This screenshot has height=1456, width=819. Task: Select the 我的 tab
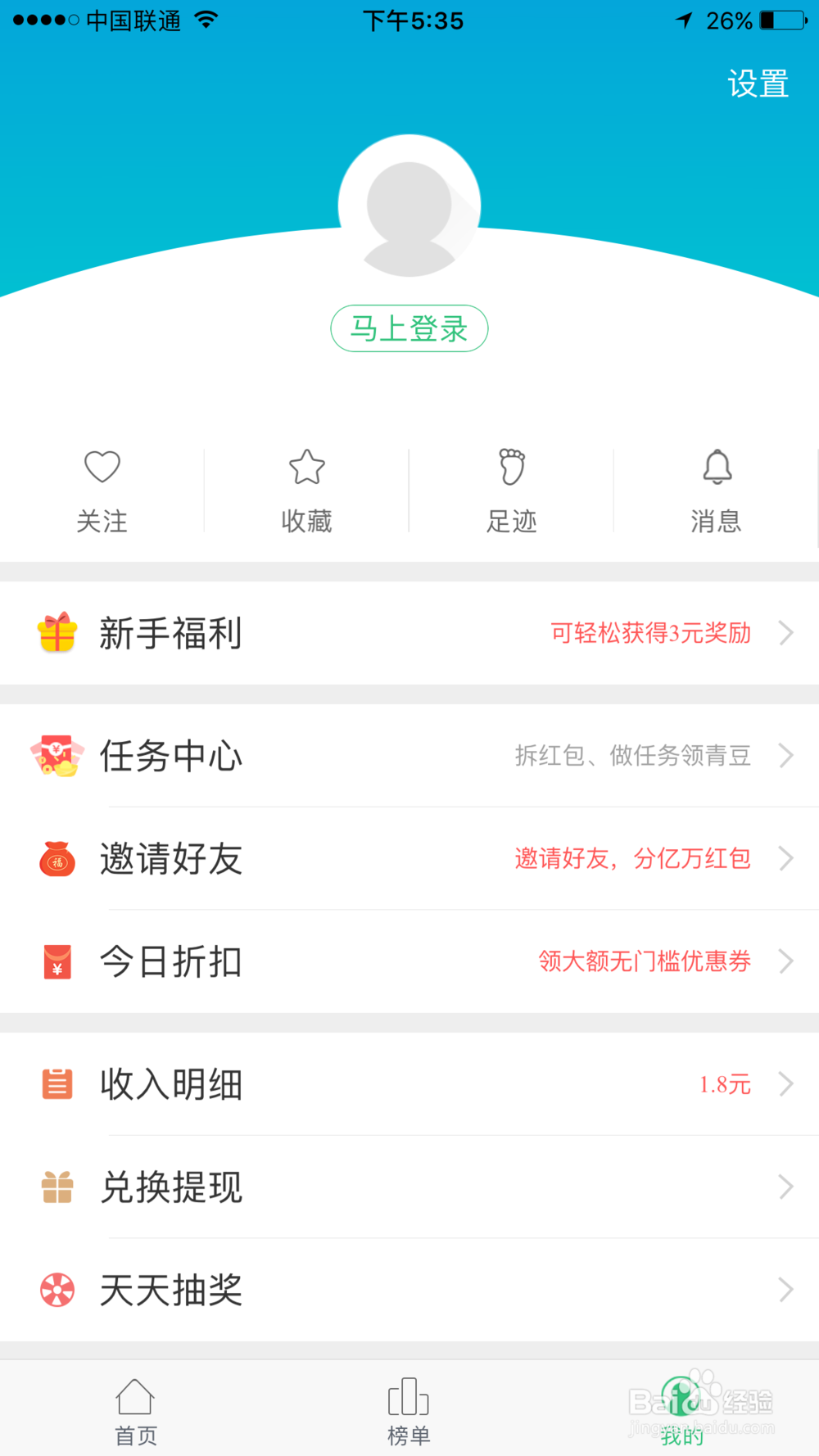682,1412
